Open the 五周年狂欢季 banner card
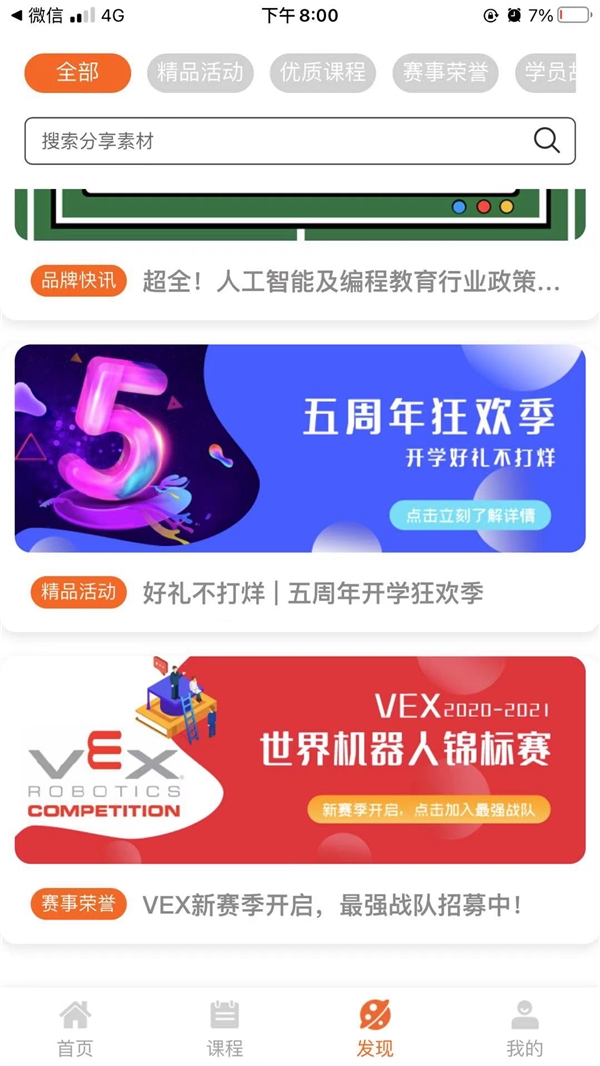Image resolution: width=600 pixels, height=1066 pixels. [300, 448]
